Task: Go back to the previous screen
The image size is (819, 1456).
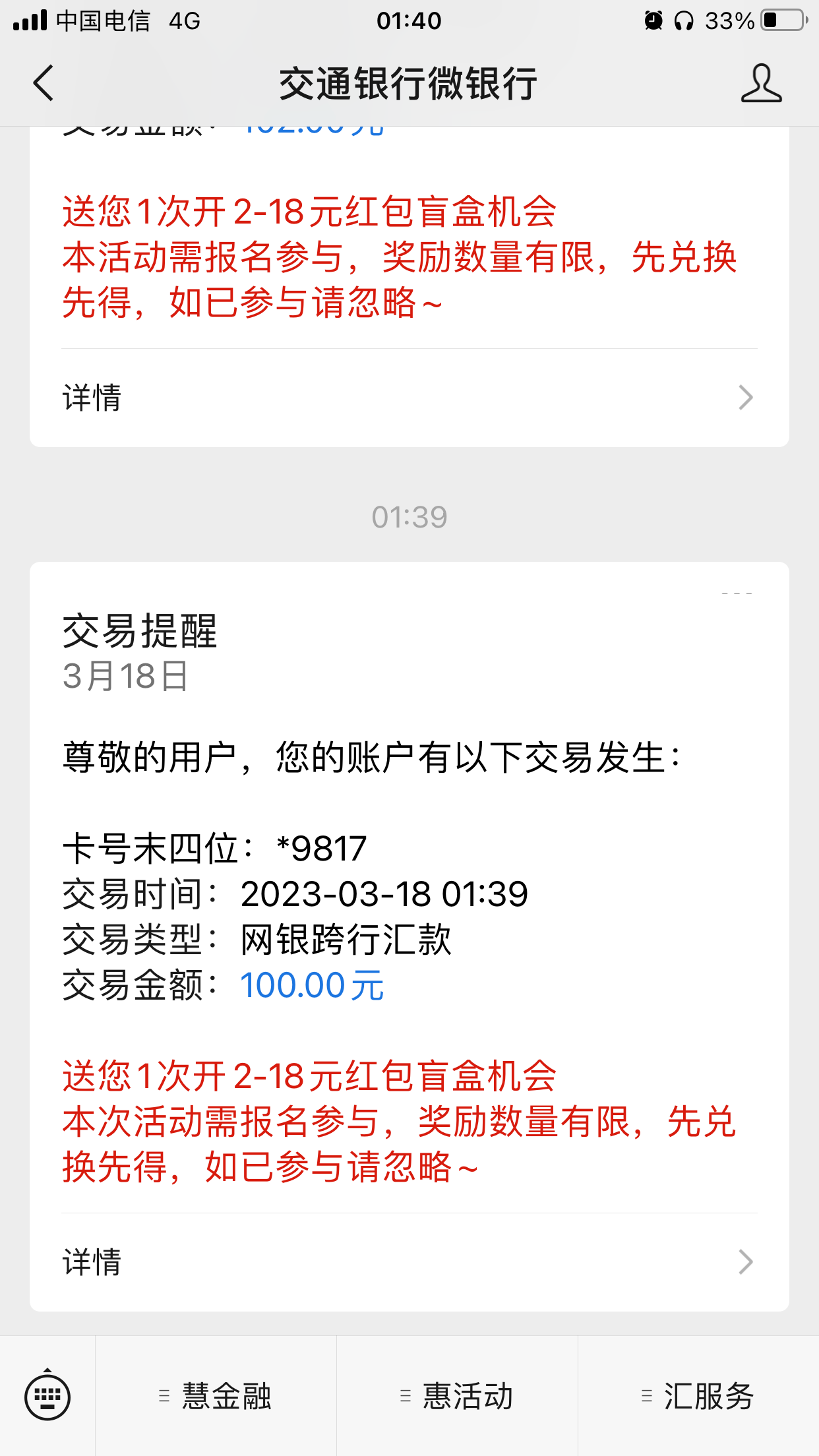Action: pos(44,83)
